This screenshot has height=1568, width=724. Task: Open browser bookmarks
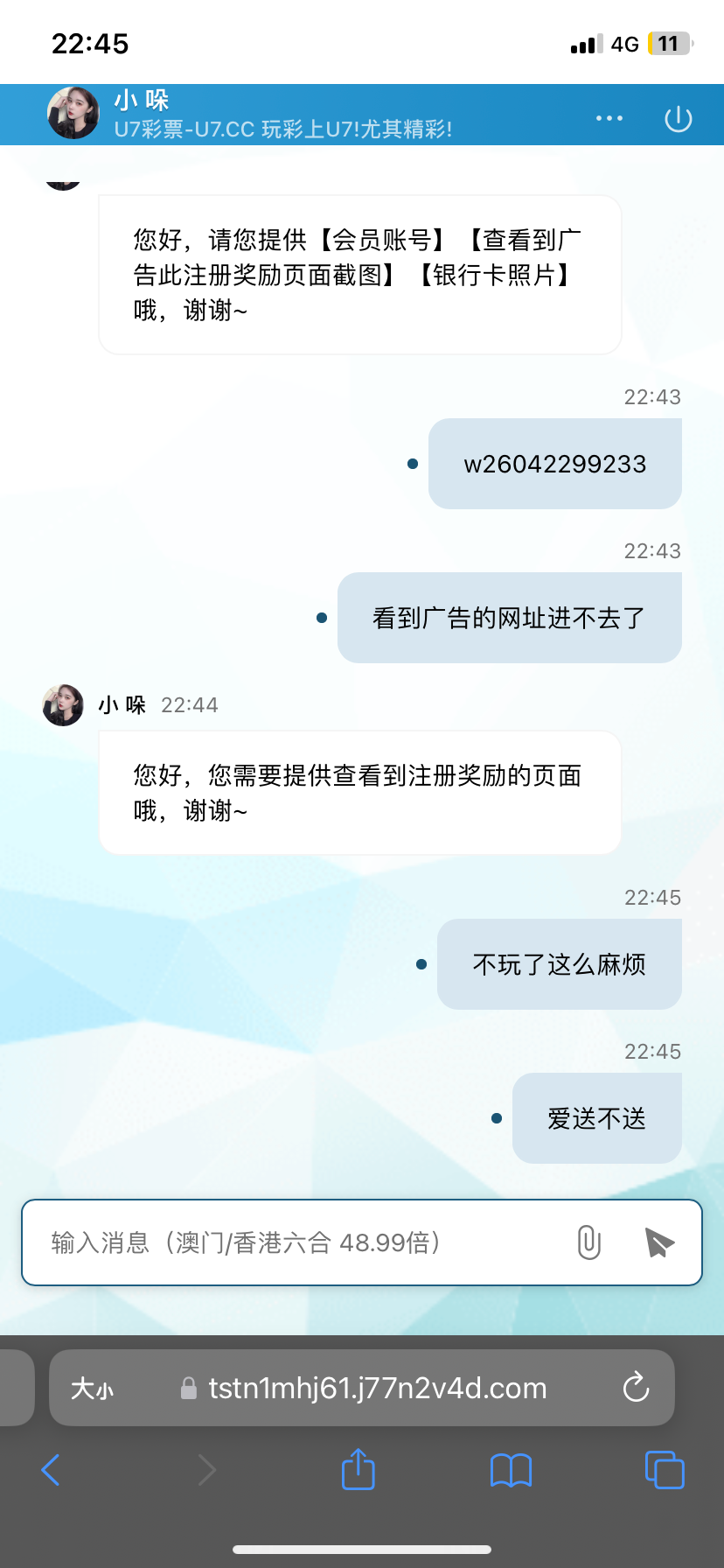(512, 1470)
